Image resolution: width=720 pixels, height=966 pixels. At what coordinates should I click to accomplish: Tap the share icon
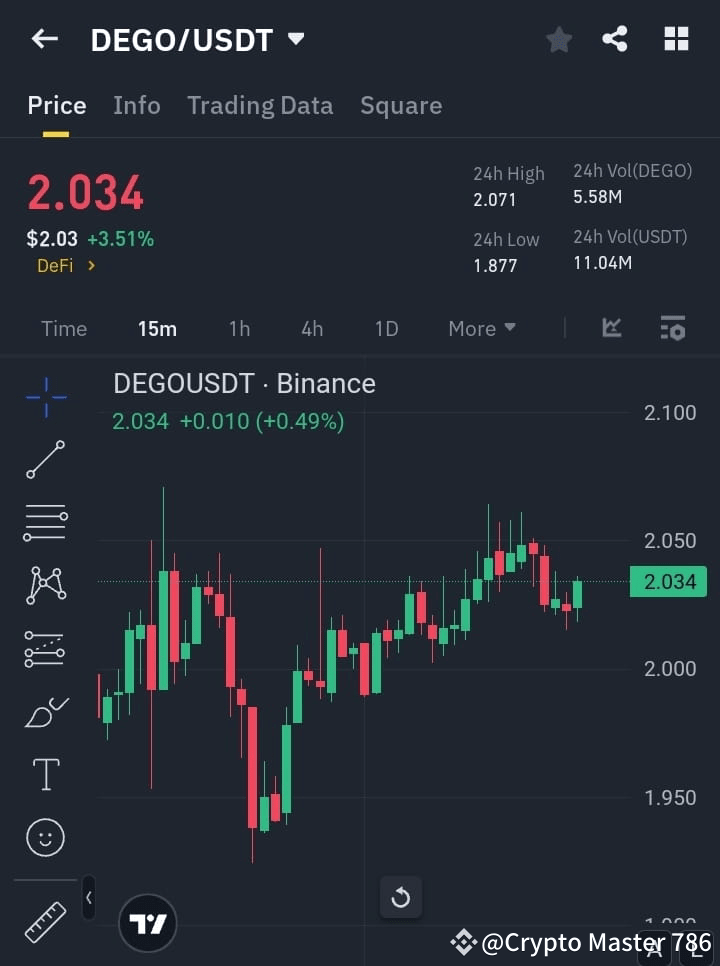click(614, 39)
